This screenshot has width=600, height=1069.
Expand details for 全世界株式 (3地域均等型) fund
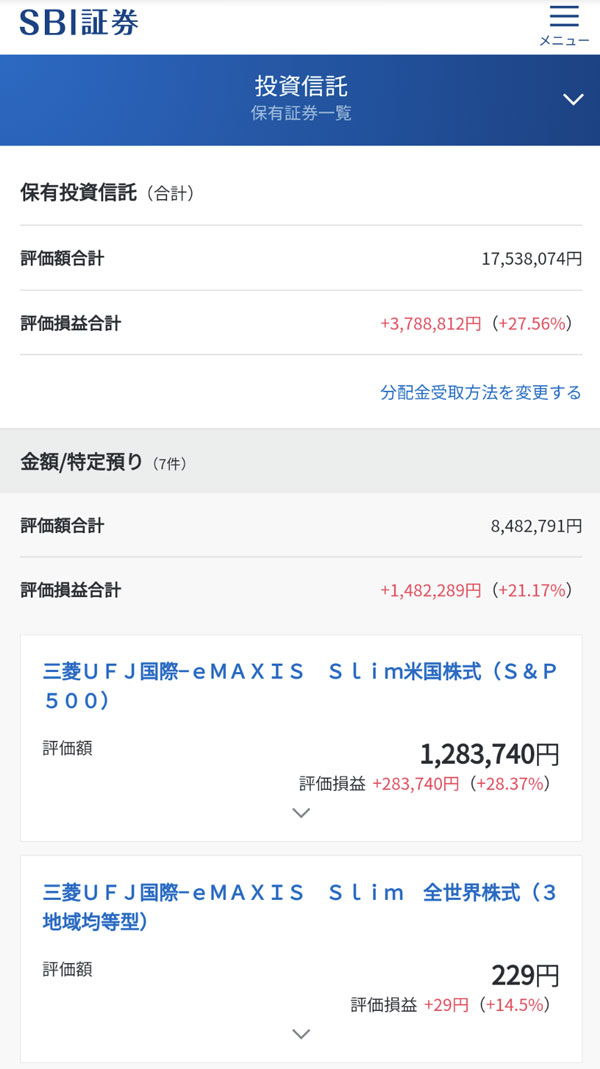click(301, 1034)
